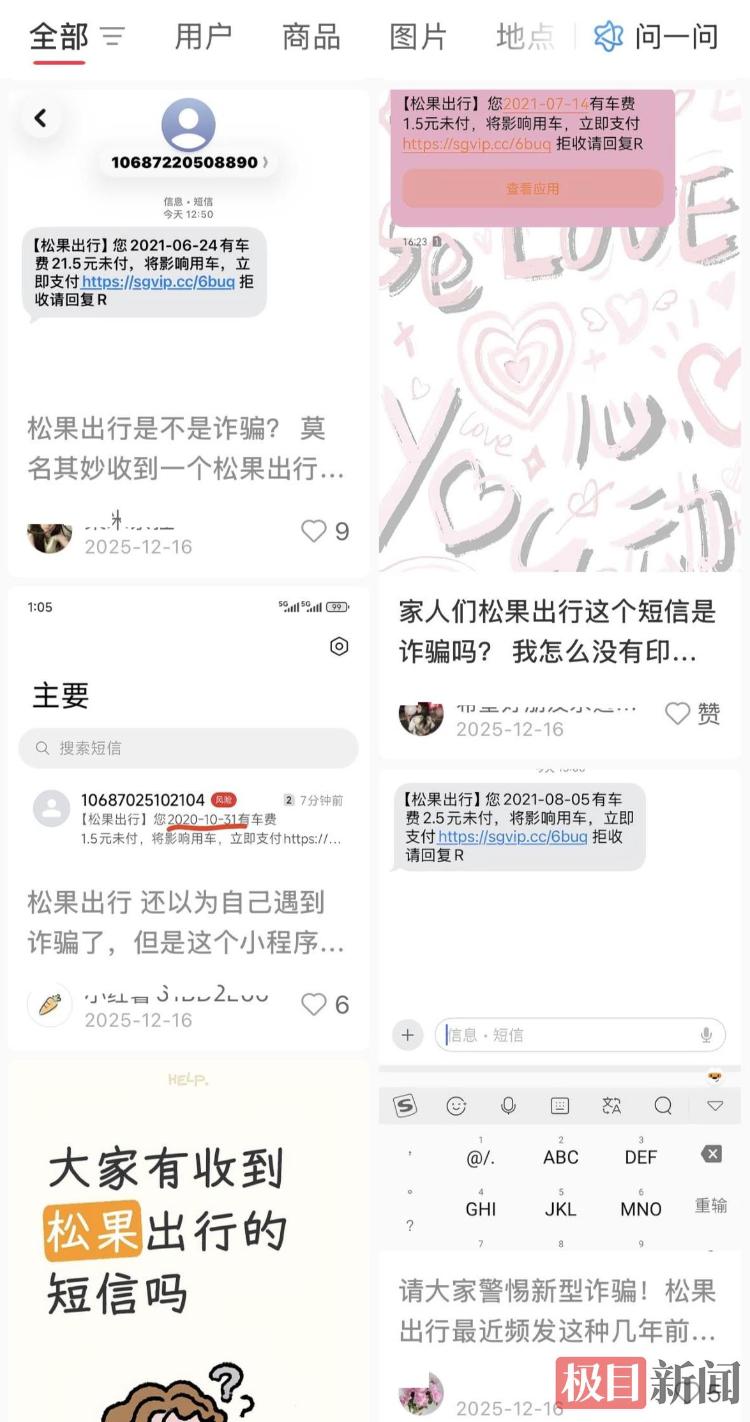Like the post 松果出行是不是诈骗
The height and width of the screenshot is (1422, 750).
point(315,531)
